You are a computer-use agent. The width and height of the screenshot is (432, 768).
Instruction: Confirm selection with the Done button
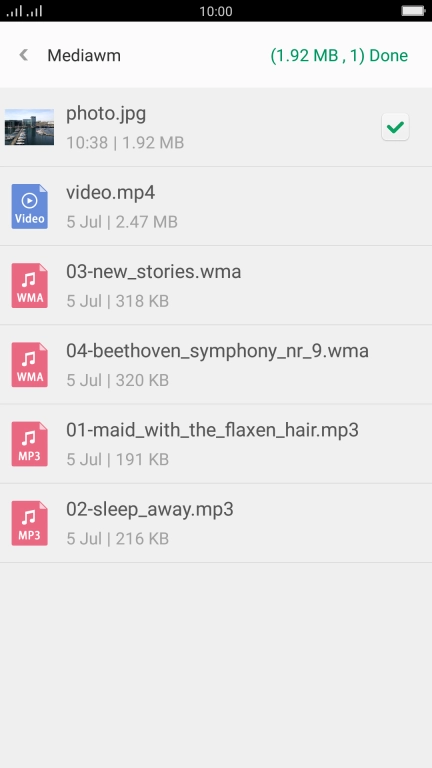[339, 55]
